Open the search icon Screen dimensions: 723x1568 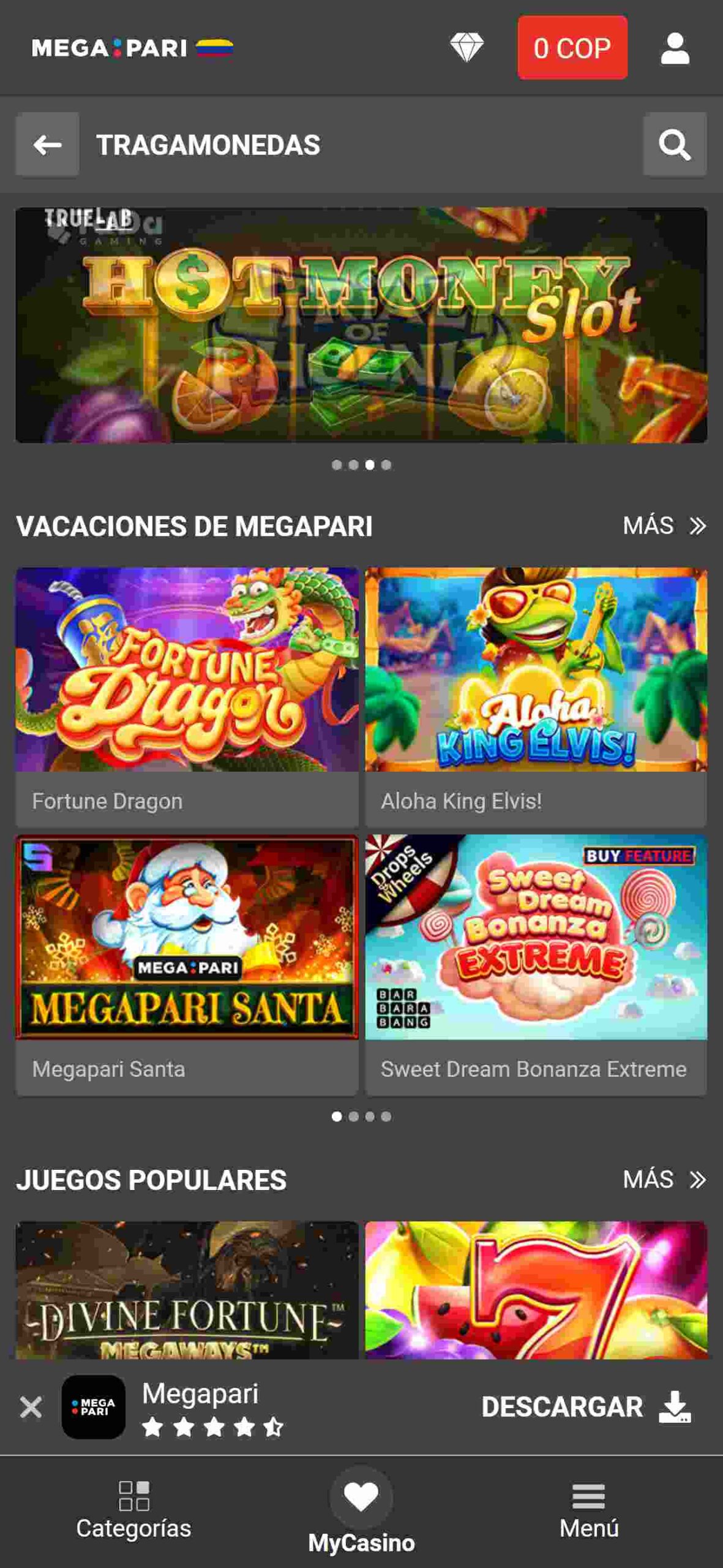click(675, 145)
